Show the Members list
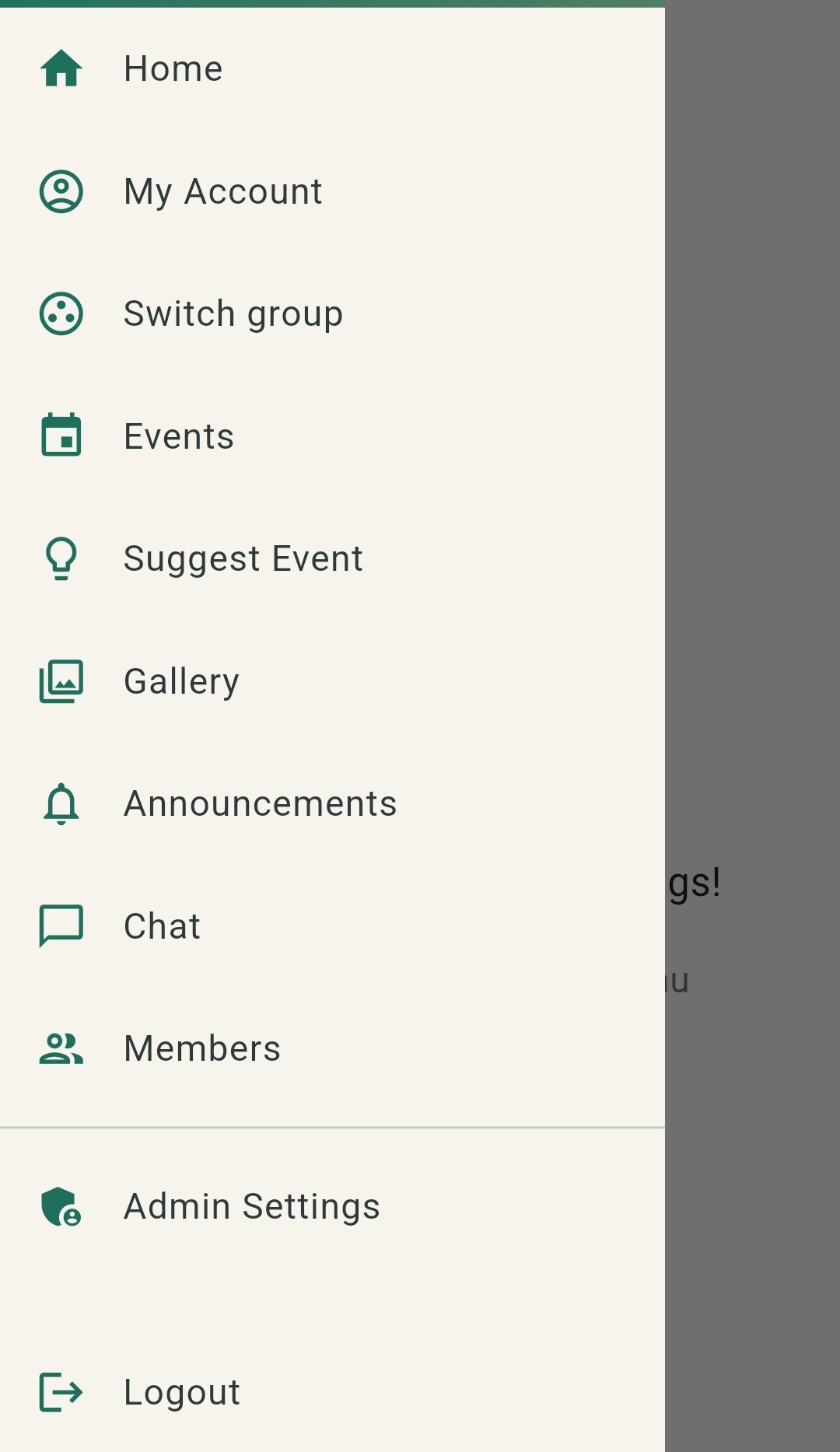Image resolution: width=840 pixels, height=1452 pixels. pos(202,1048)
